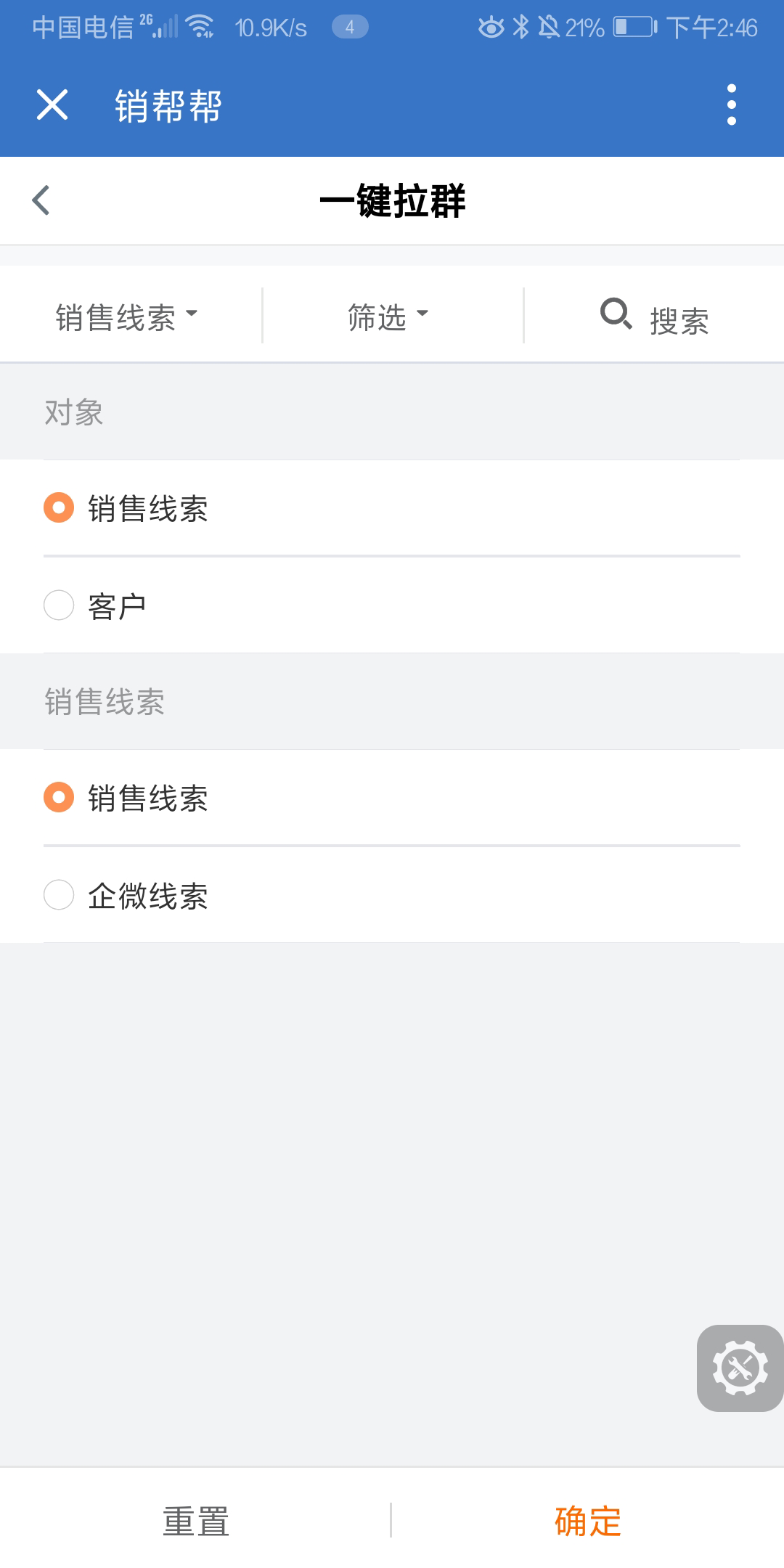Confirm selection with 确定
The image size is (784, 1568).
coord(588,1521)
